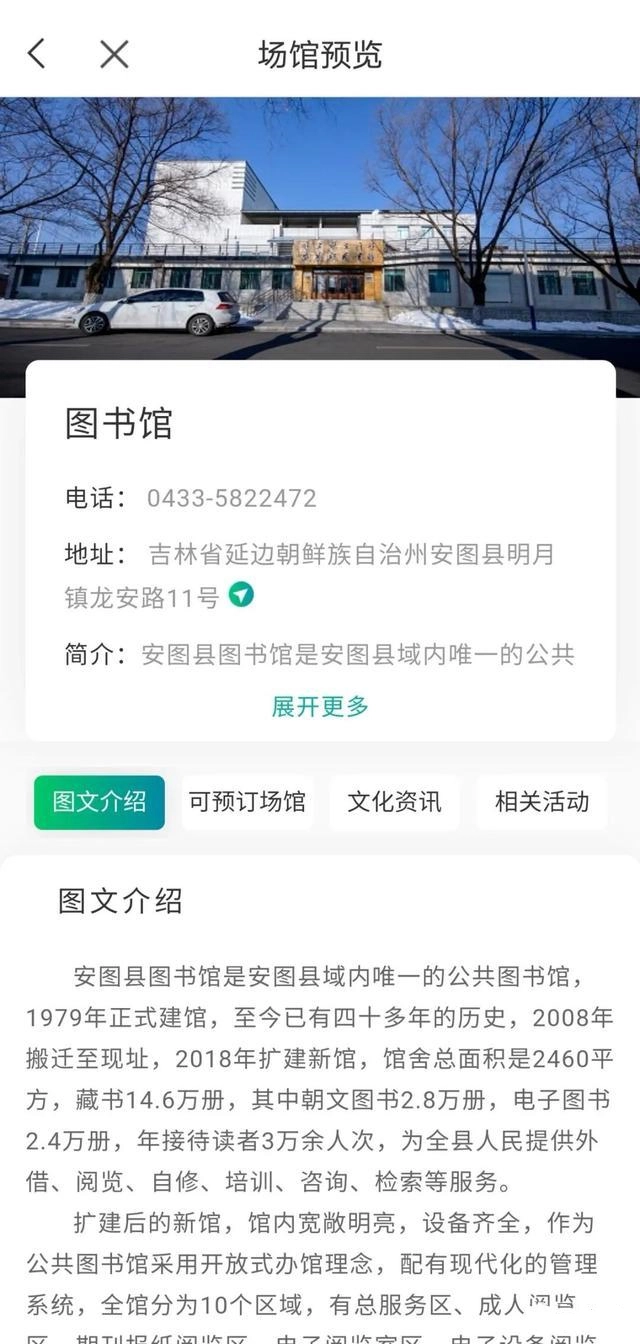Screen dimensions: 640x1344
Task: Call the phone number 0433-5822472
Action: pyautogui.click(x=231, y=498)
